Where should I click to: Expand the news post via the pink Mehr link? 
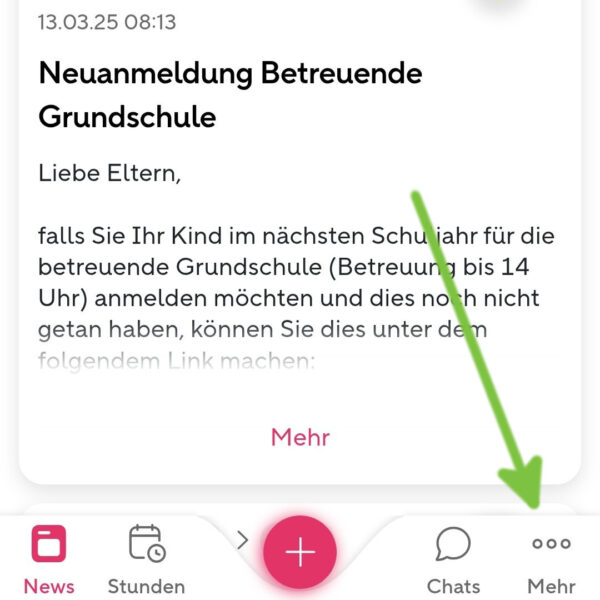coord(300,437)
